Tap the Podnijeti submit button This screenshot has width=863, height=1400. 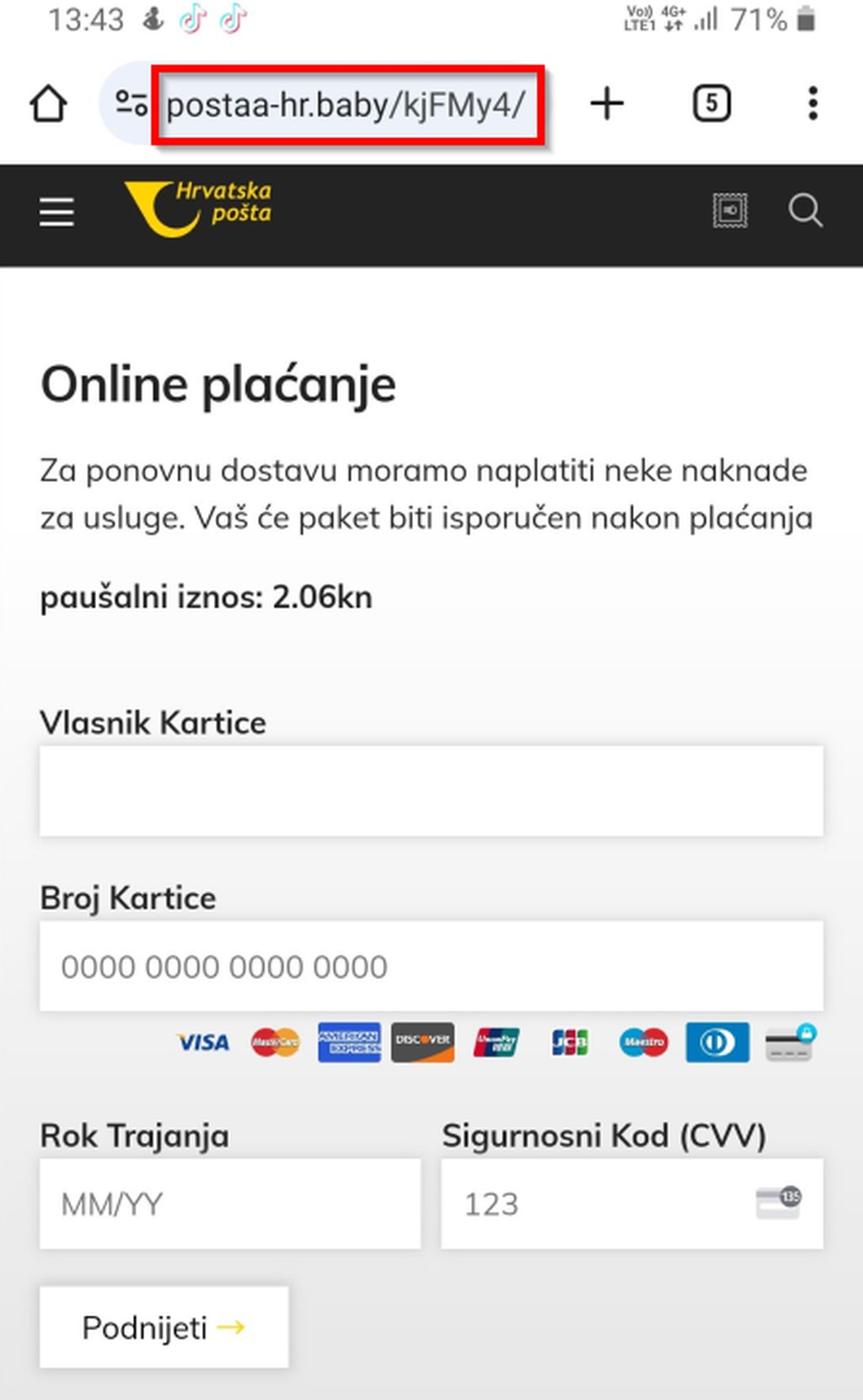point(164,1328)
